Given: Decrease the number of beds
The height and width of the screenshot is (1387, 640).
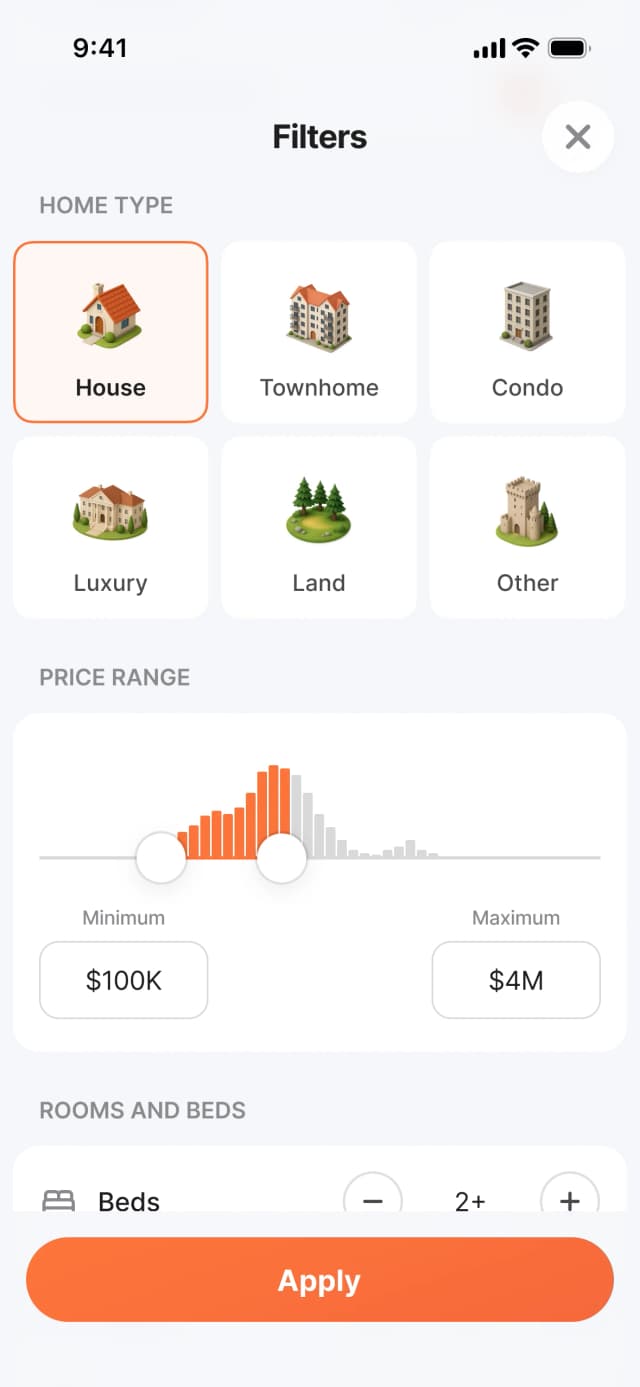Looking at the screenshot, I should pos(373,1198).
